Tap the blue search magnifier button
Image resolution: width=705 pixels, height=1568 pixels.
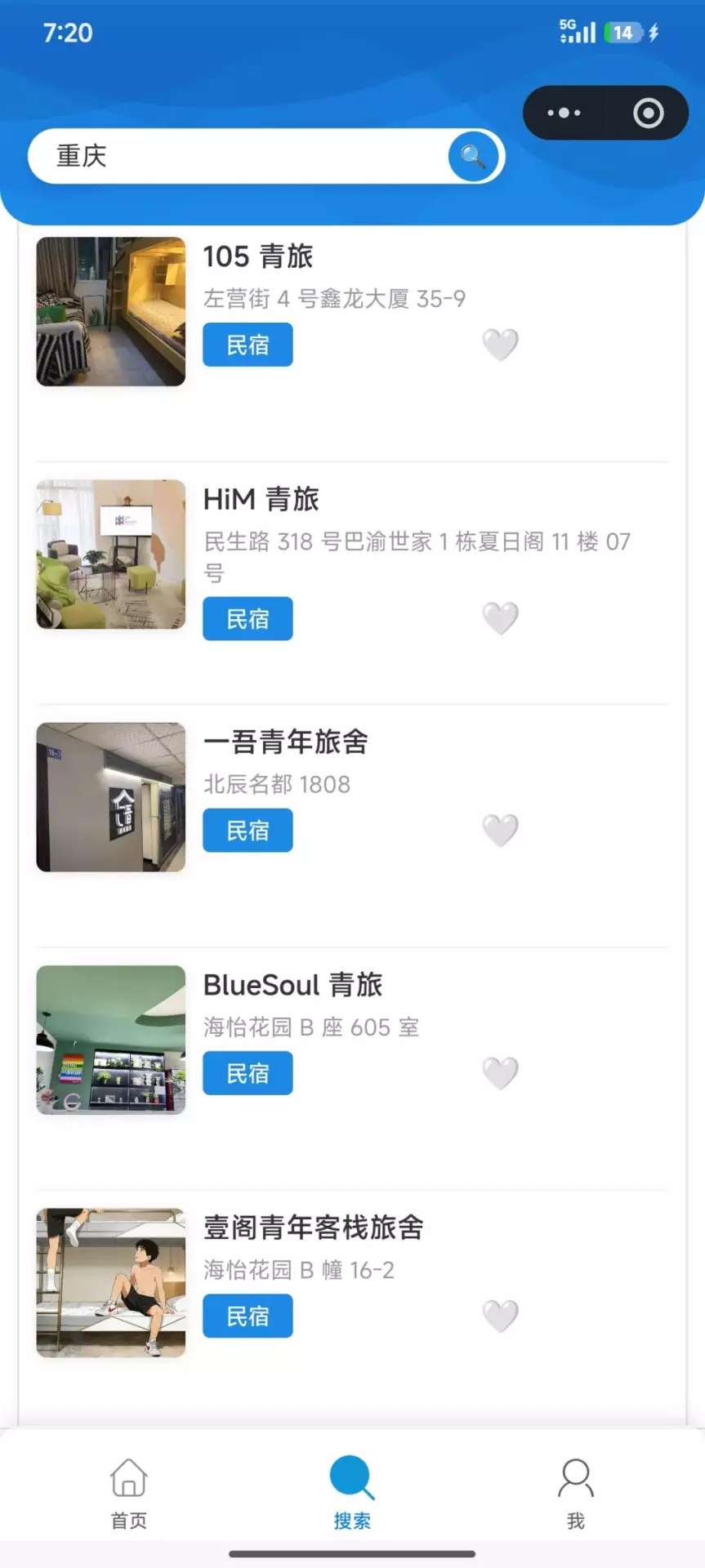click(x=473, y=156)
